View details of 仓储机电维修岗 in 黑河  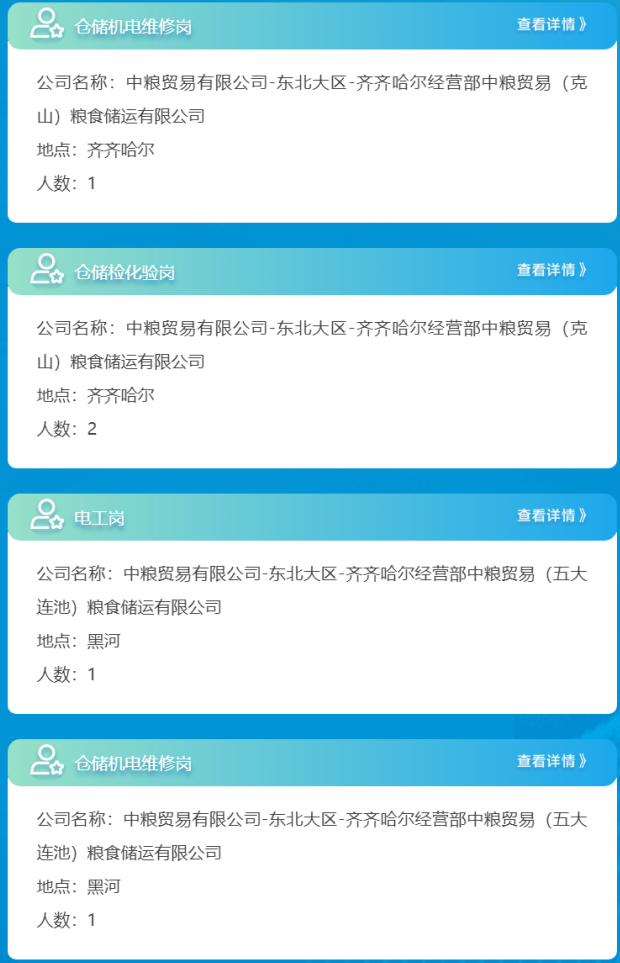pyautogui.click(x=551, y=762)
